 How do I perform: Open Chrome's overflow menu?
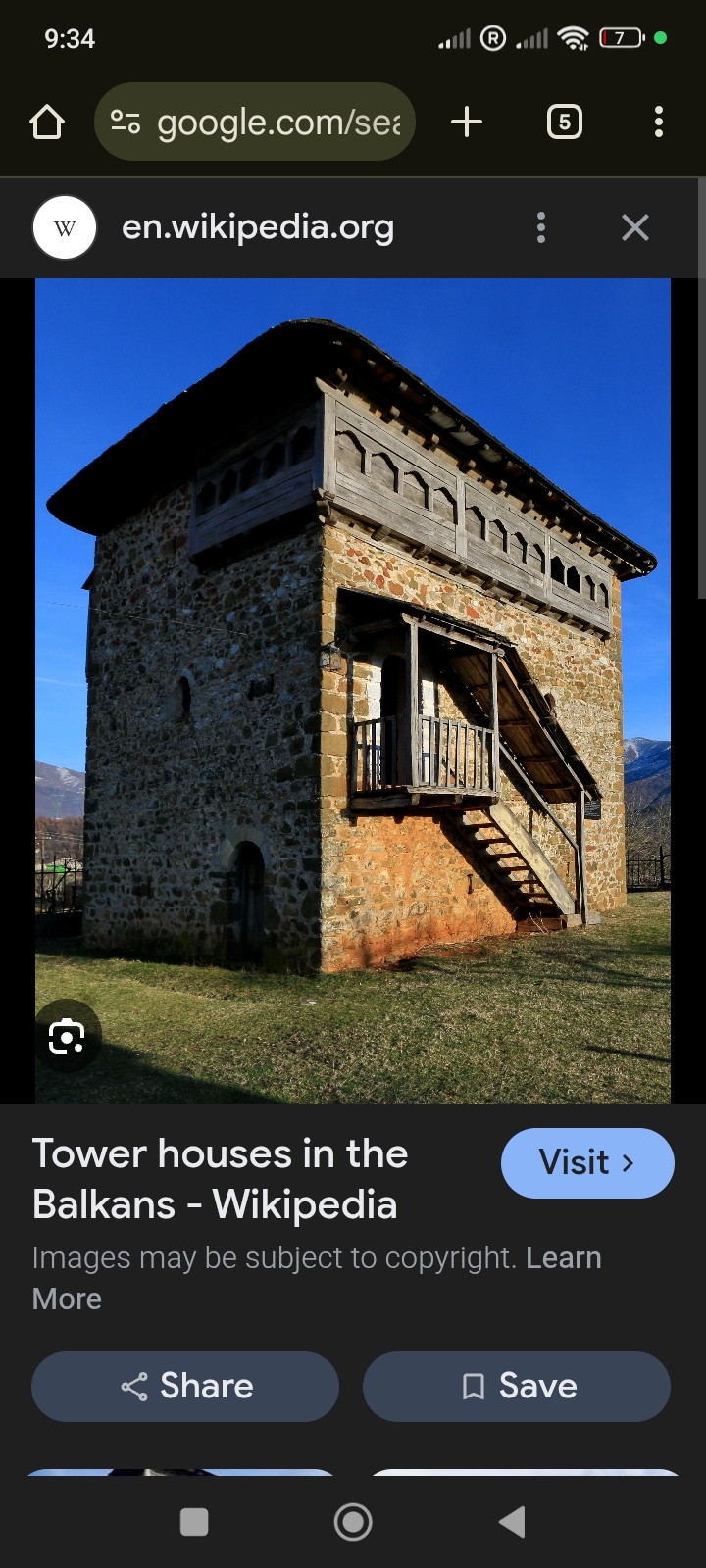tap(658, 122)
